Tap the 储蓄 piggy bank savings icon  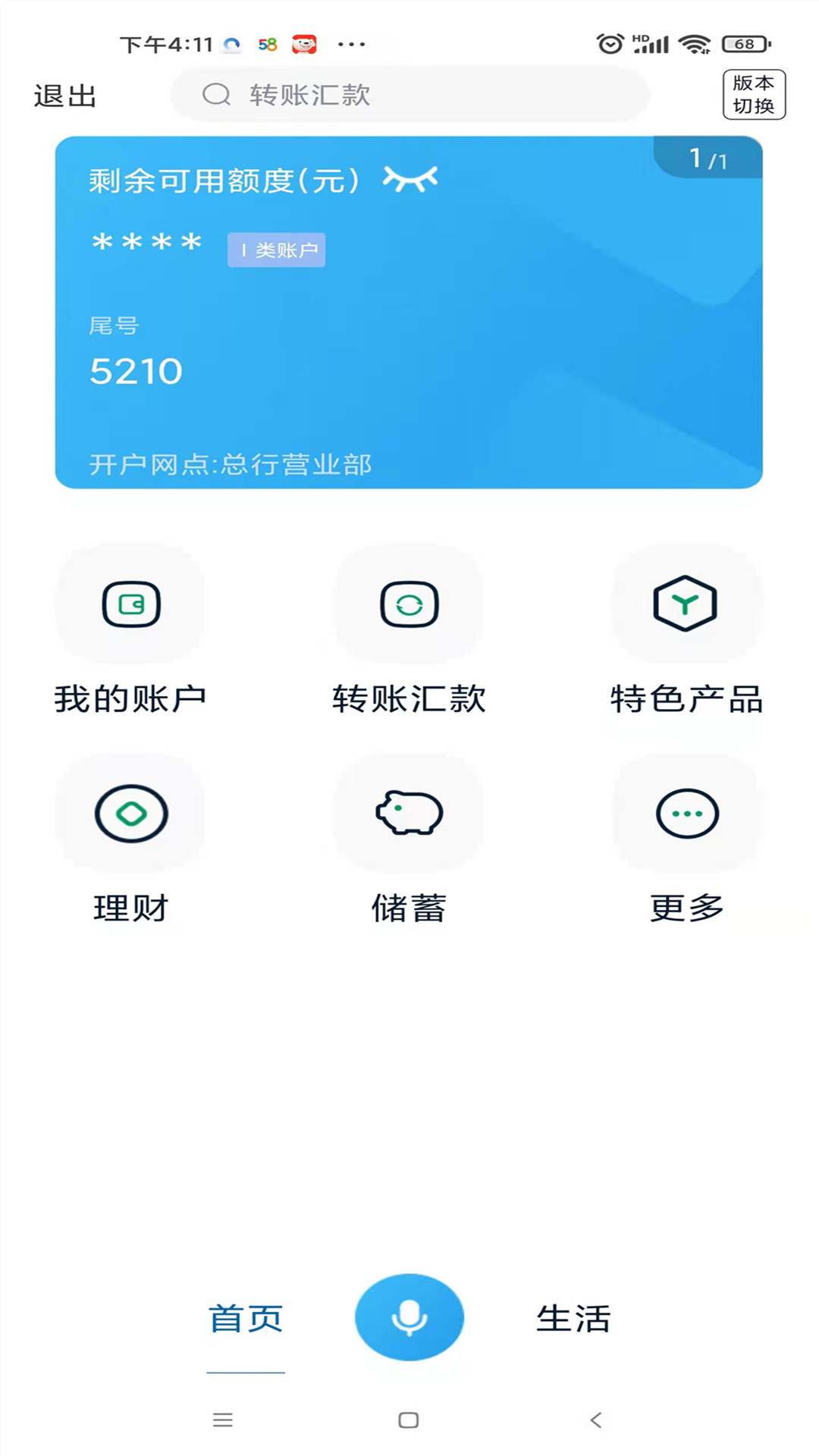point(409,813)
